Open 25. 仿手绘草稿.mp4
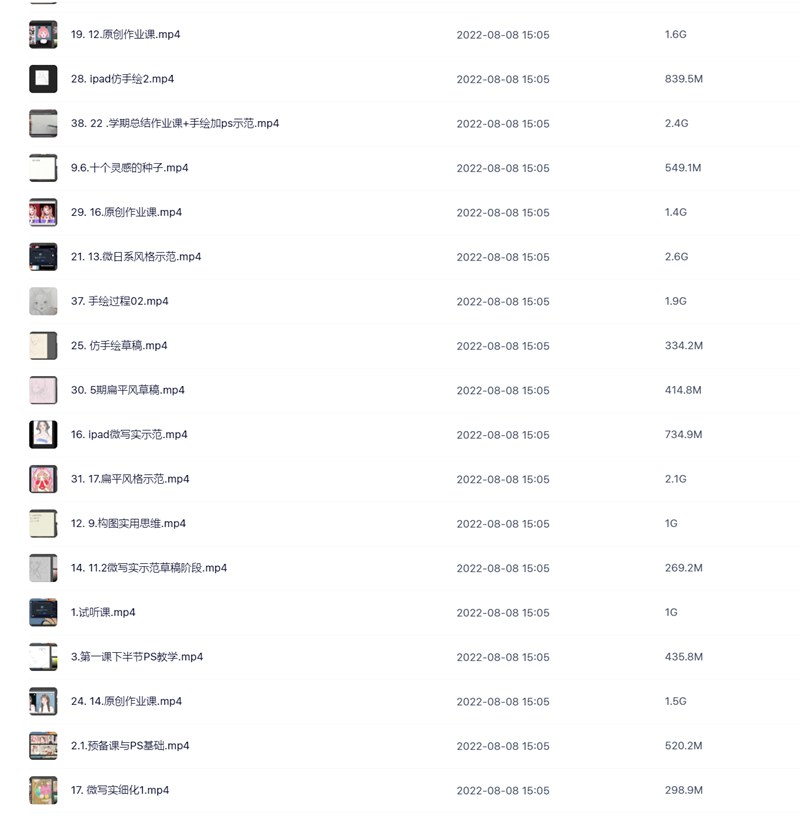 (119, 346)
